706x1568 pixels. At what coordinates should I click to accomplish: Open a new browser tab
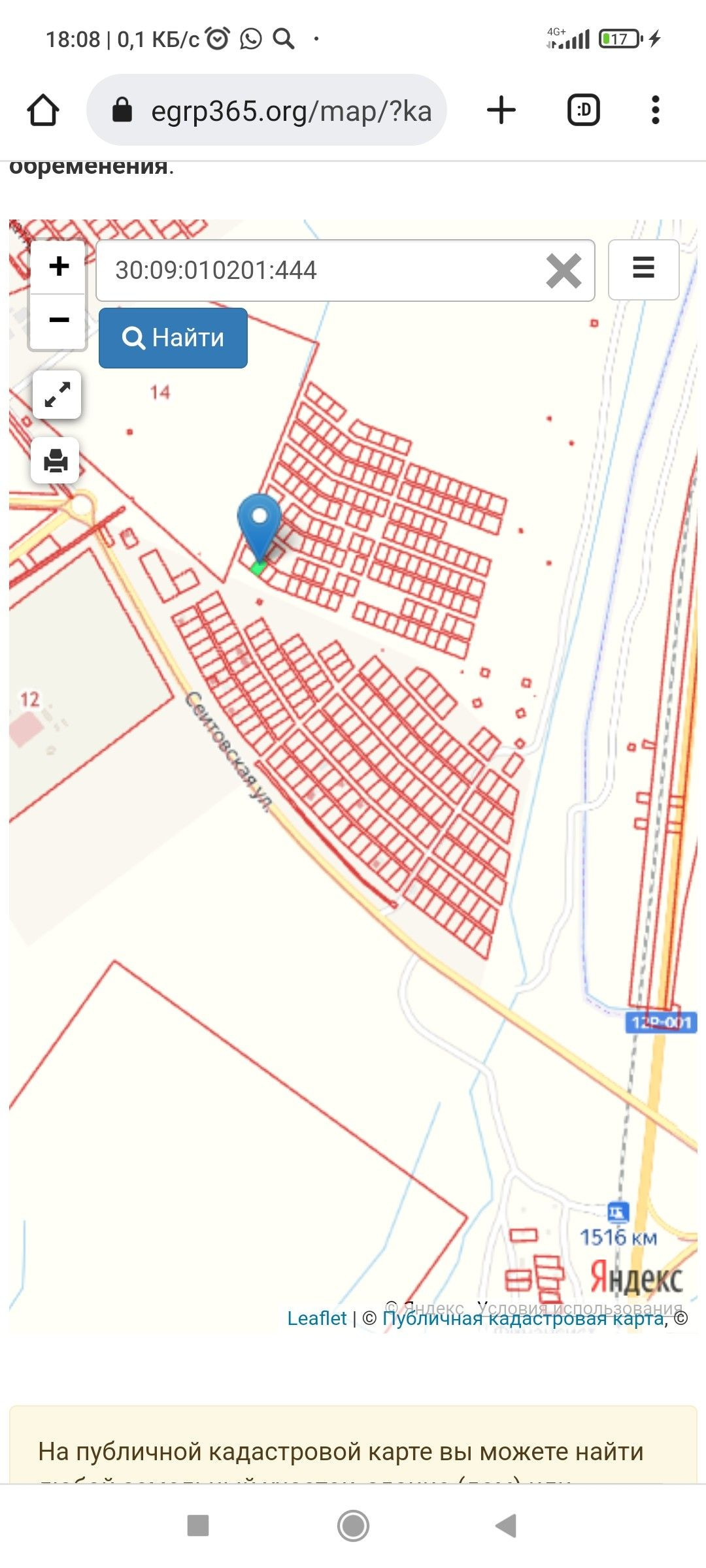pyautogui.click(x=501, y=110)
